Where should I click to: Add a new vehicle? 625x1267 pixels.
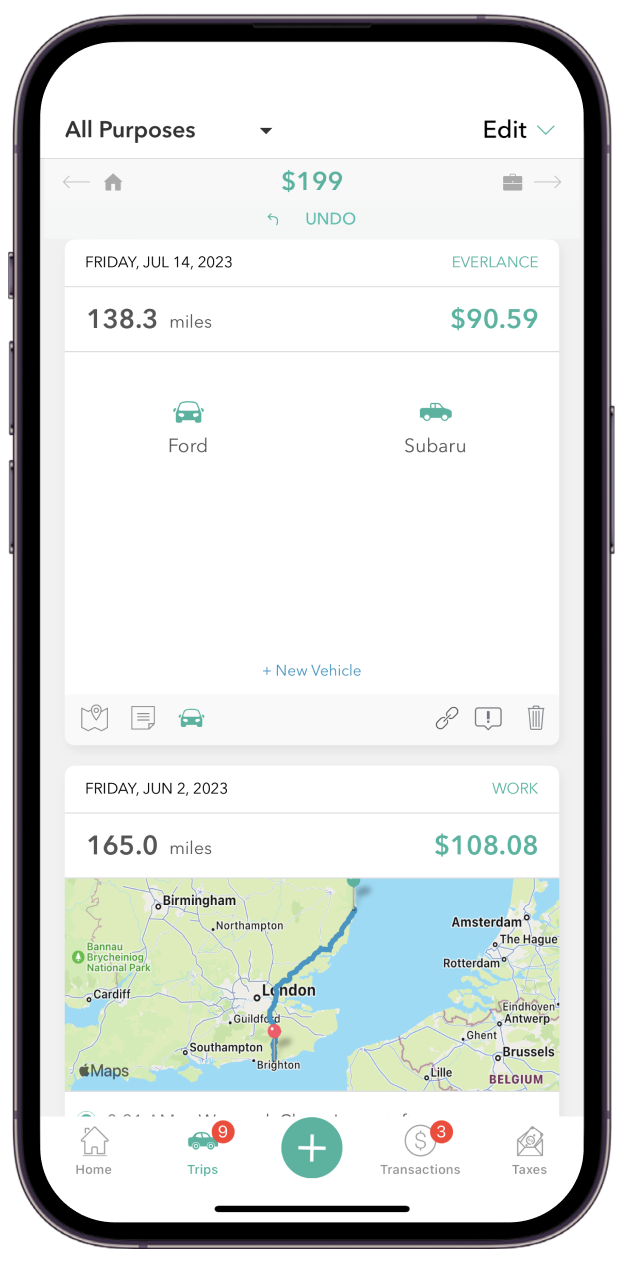(312, 671)
